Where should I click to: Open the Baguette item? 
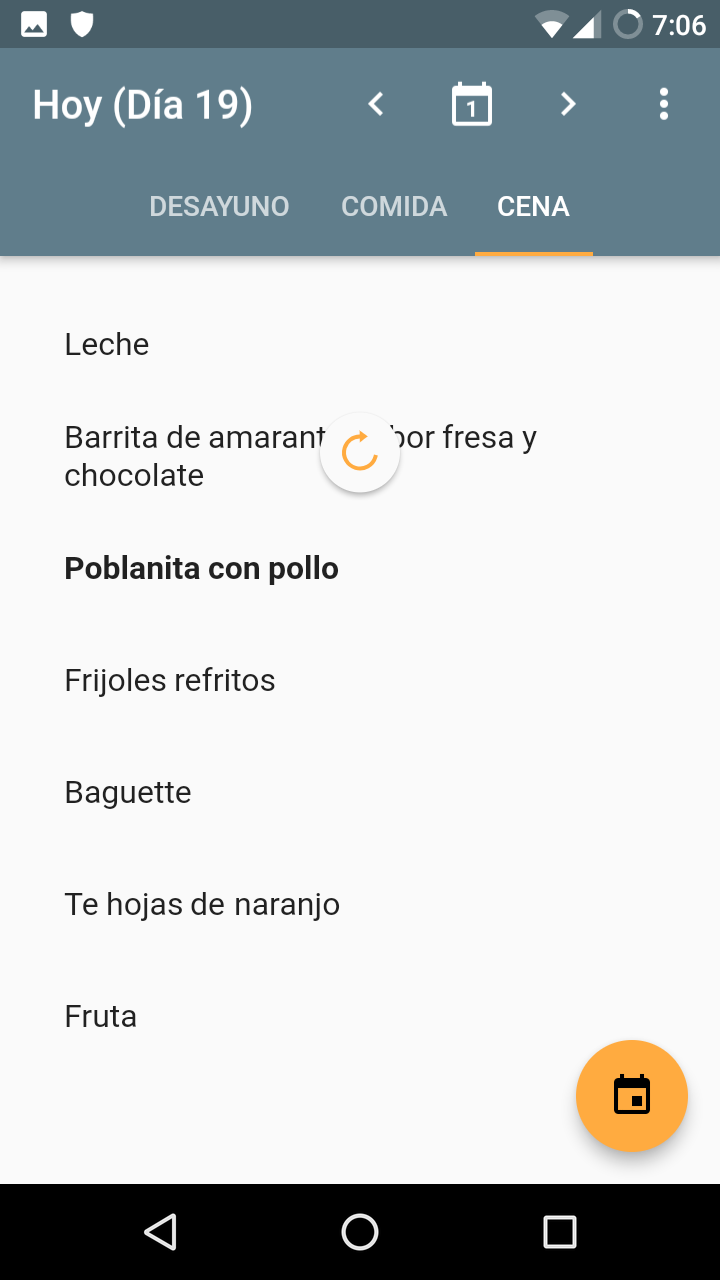pyautogui.click(x=128, y=792)
